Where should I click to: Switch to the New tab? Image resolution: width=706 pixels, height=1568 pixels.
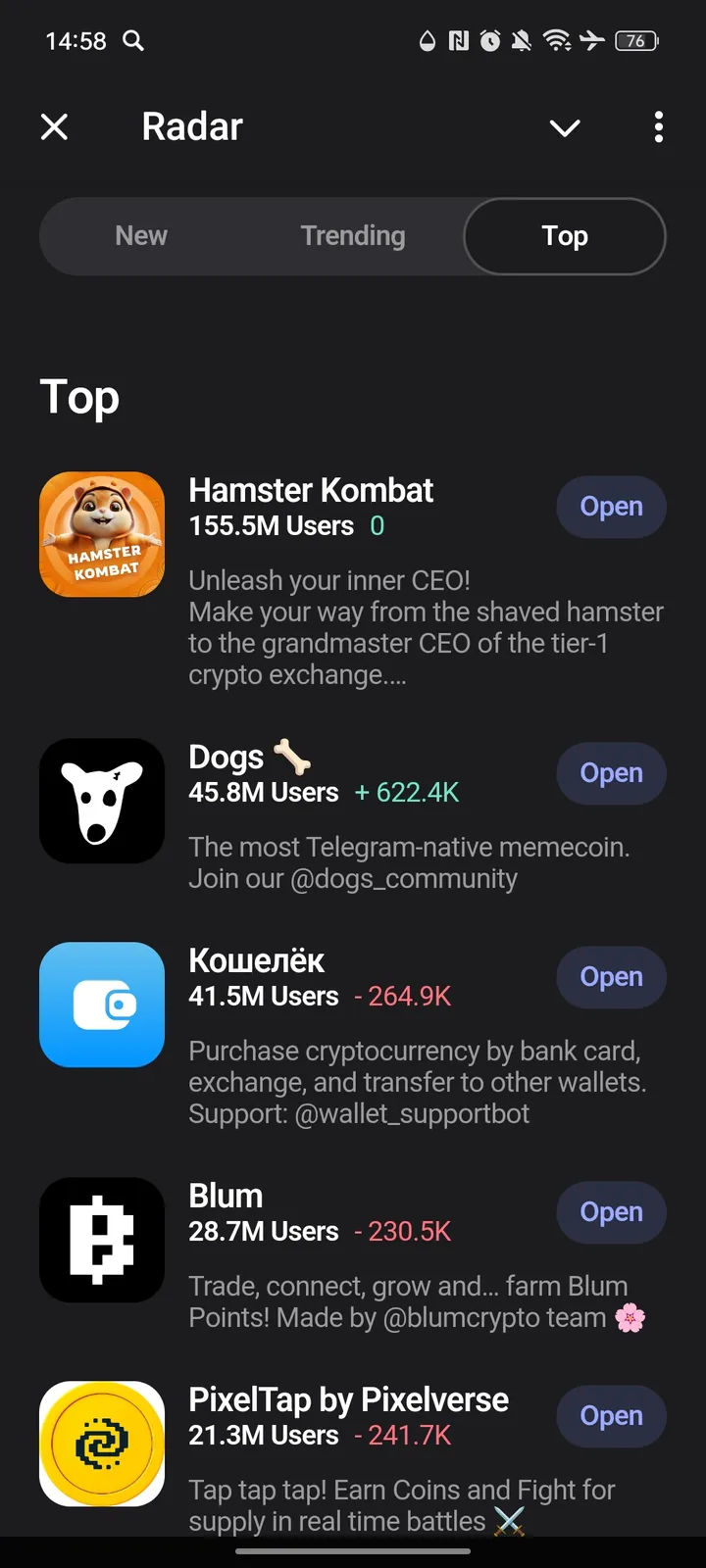(141, 236)
